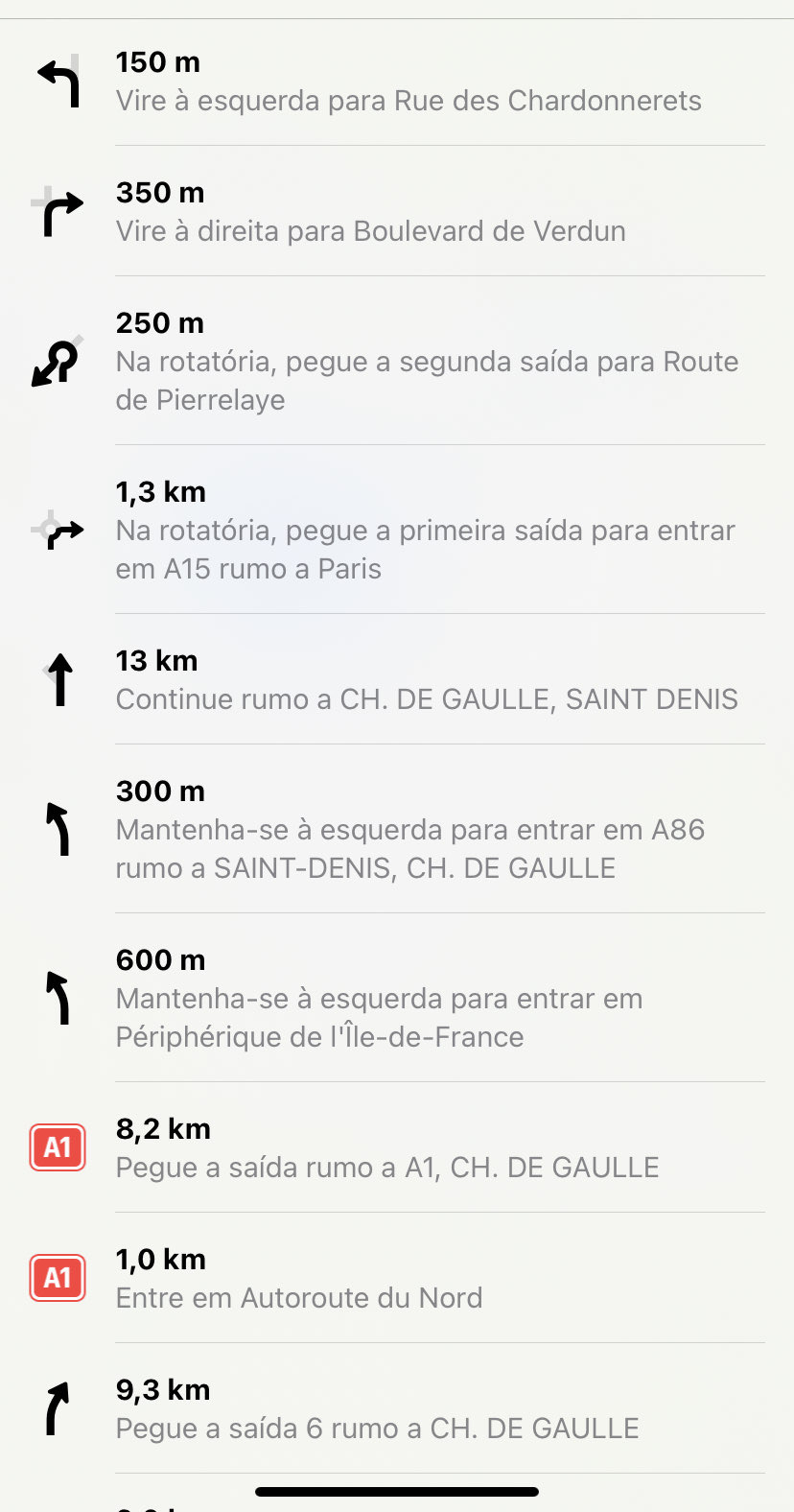The width and height of the screenshot is (794, 1512).
Task: Select the Entre em Autoroute du Nord step
Action: point(299,1279)
